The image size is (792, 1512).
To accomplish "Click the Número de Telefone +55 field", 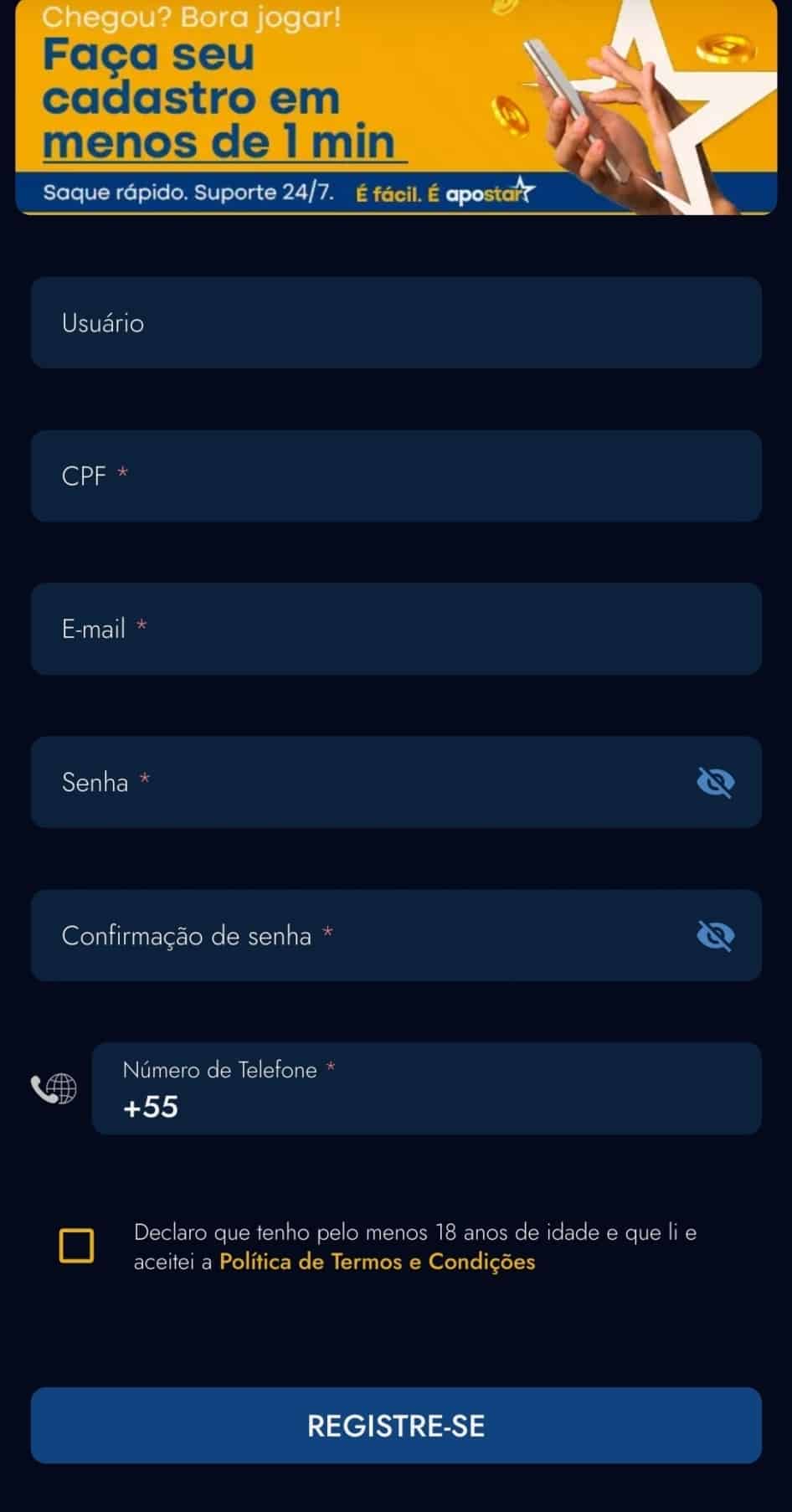I will [419, 1090].
